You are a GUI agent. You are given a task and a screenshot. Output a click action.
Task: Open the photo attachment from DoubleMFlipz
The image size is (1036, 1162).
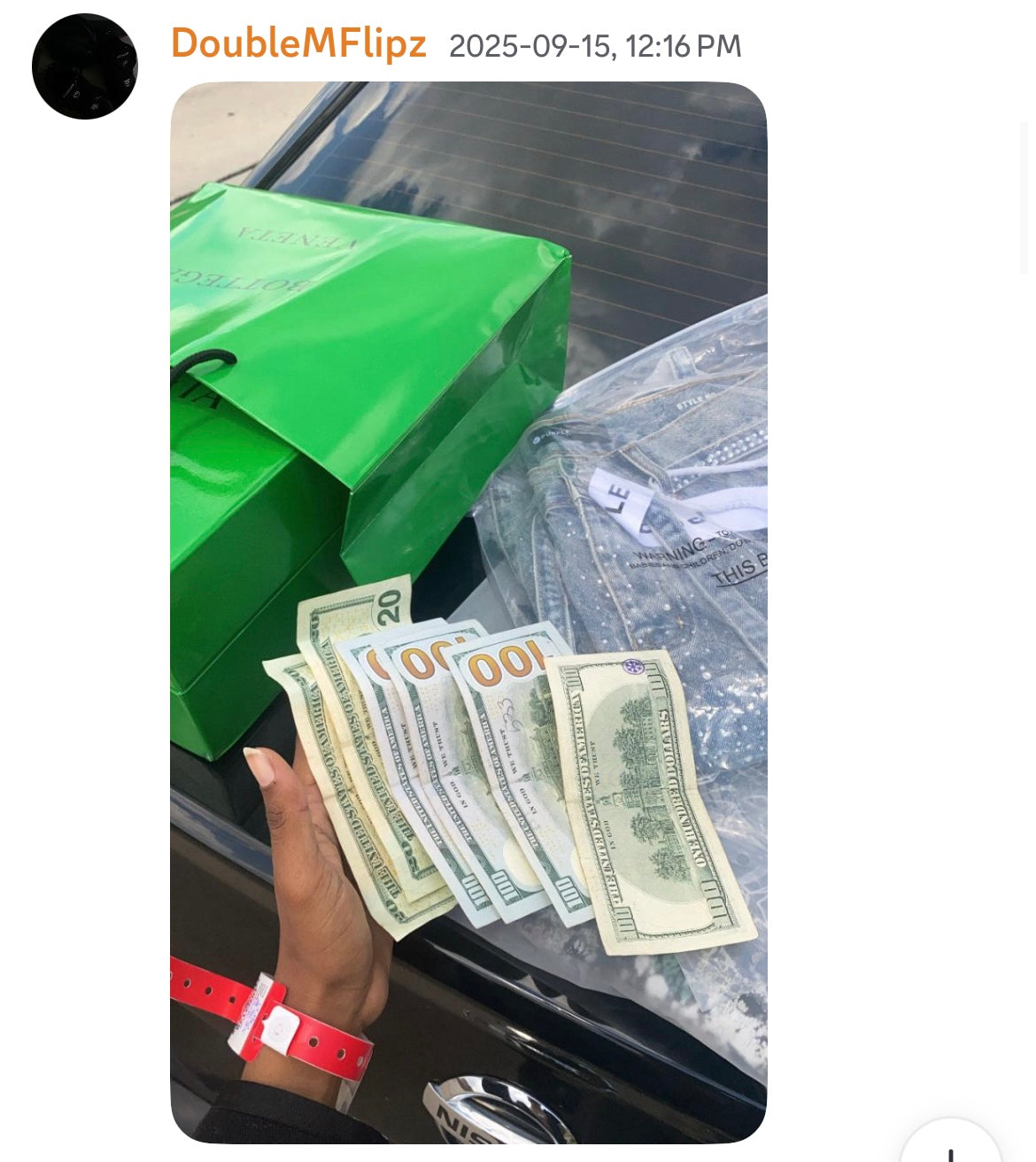tap(468, 611)
